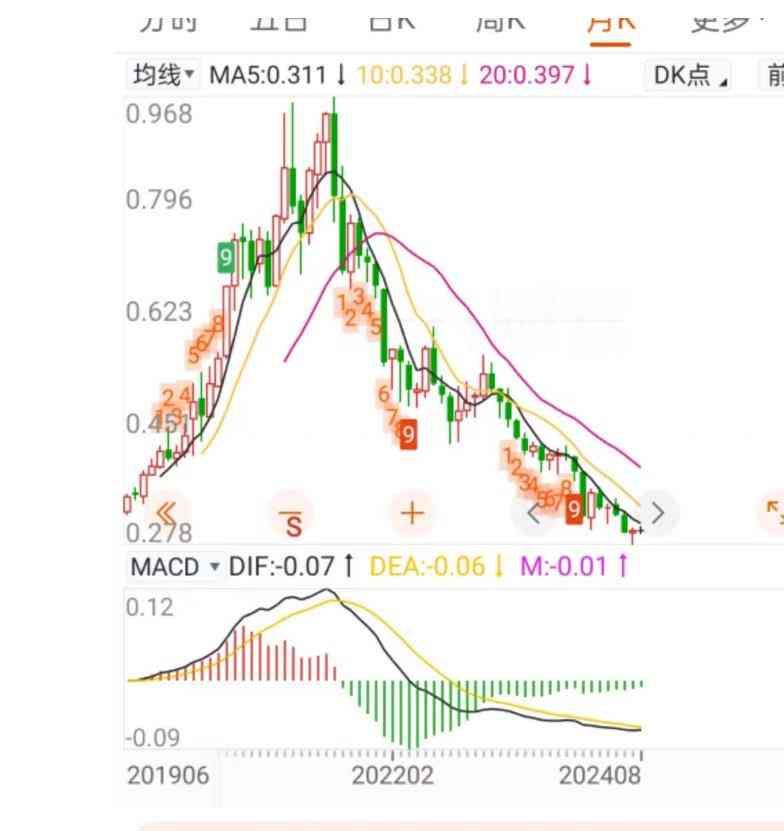Viewport: 784px width, 831px height.
Task: Open the DK点 dropdown
Action: (691, 75)
